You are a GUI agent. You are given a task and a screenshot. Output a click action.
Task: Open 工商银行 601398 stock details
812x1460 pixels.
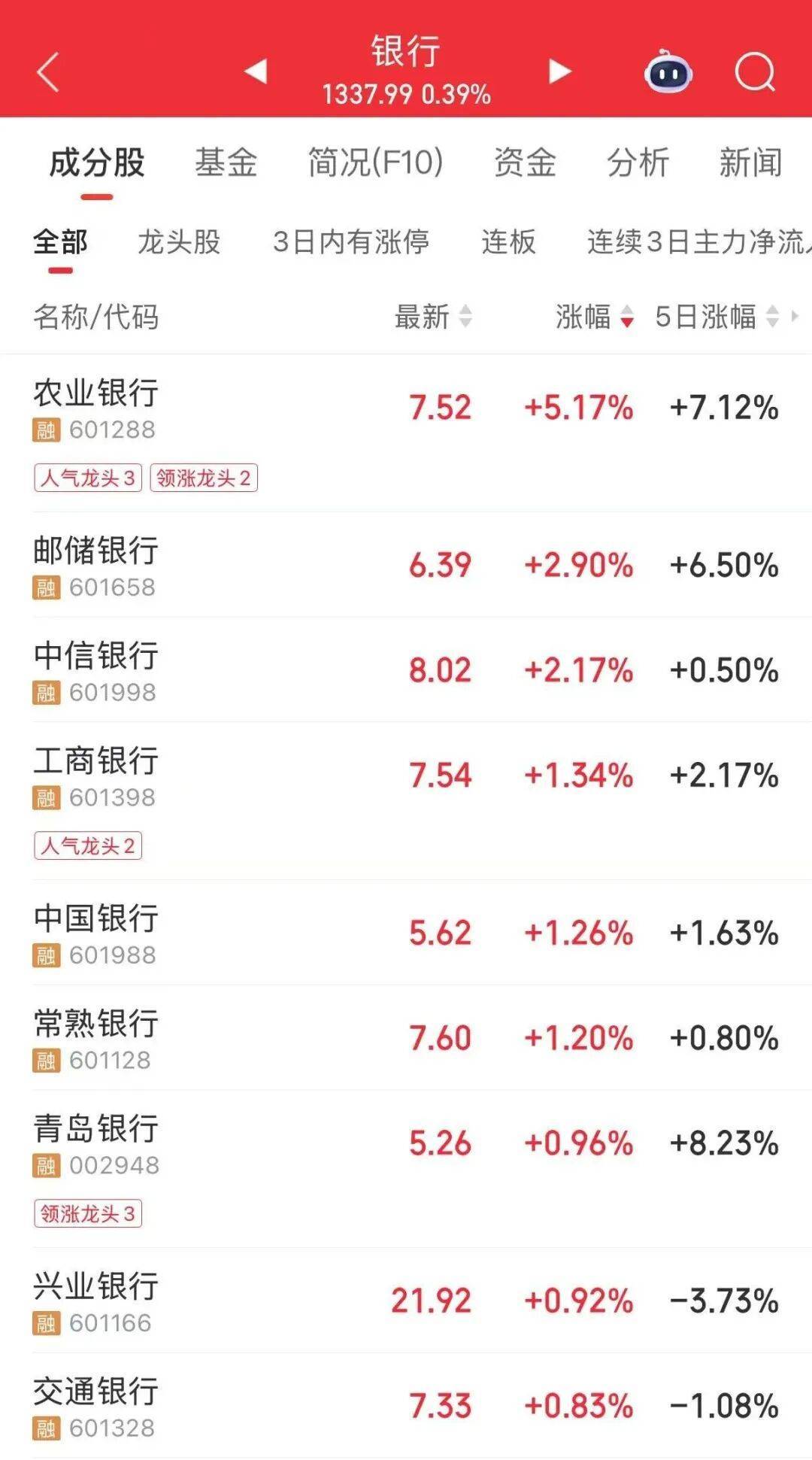(406, 801)
